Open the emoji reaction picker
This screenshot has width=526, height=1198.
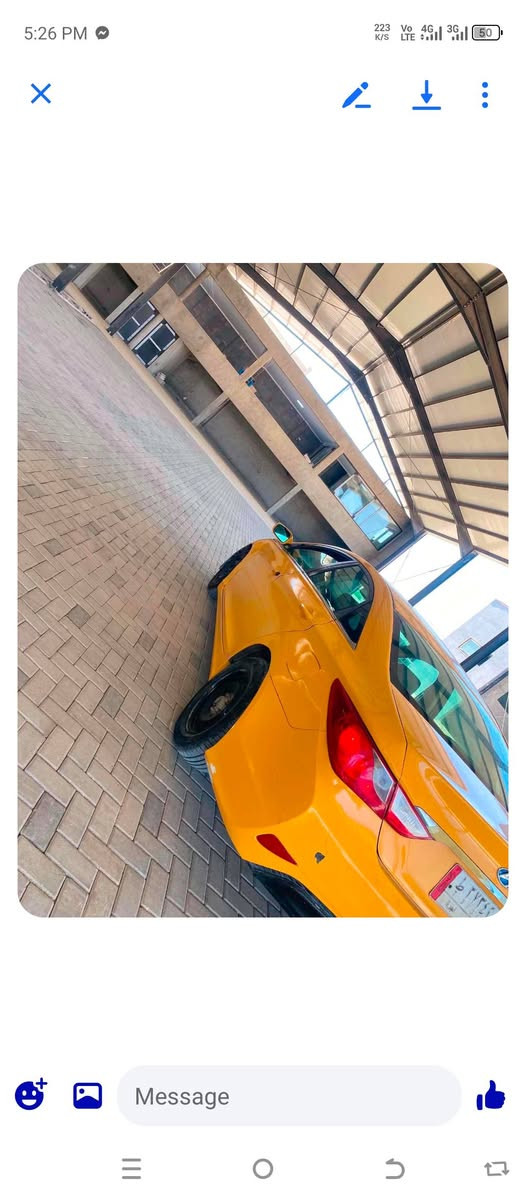[31, 1095]
